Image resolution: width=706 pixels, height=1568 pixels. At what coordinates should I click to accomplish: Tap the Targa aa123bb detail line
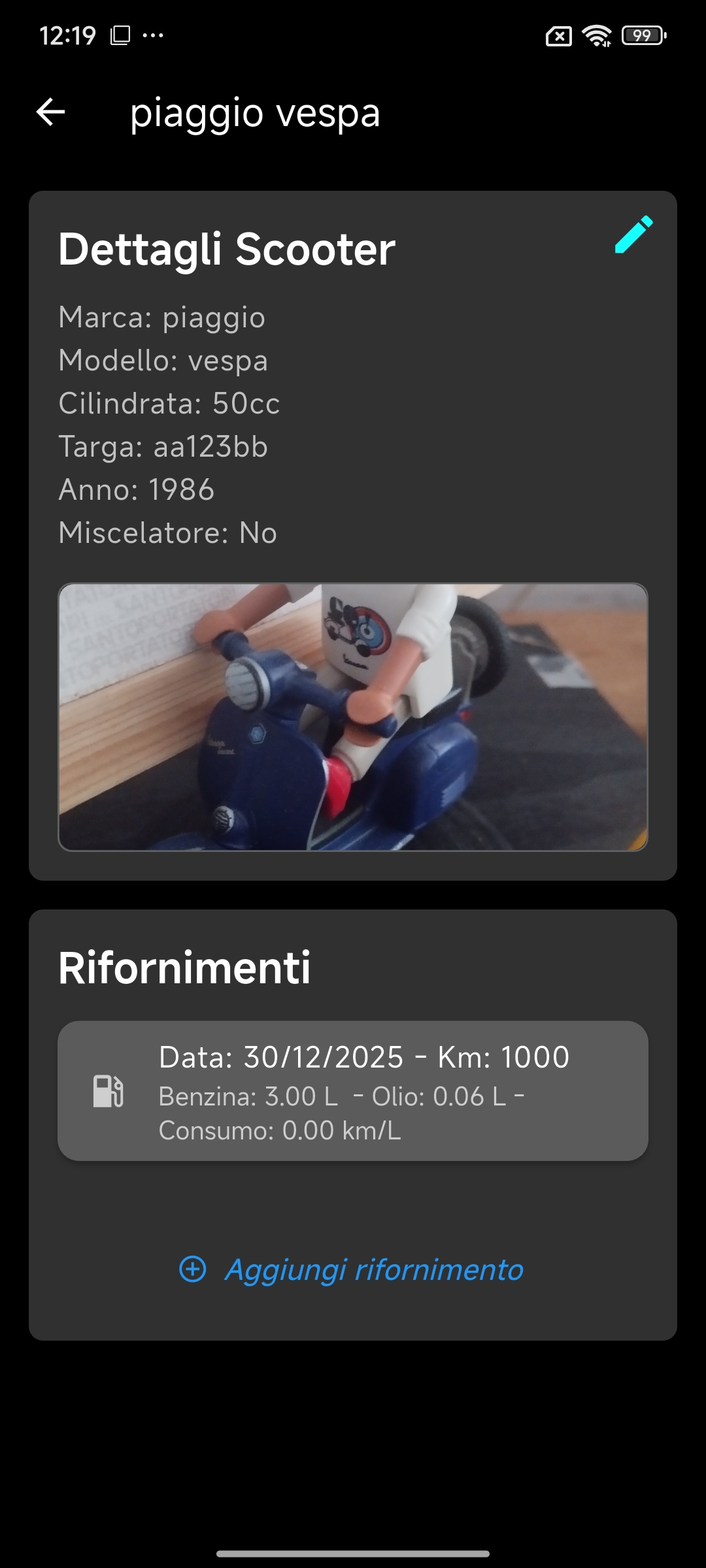tap(163, 446)
